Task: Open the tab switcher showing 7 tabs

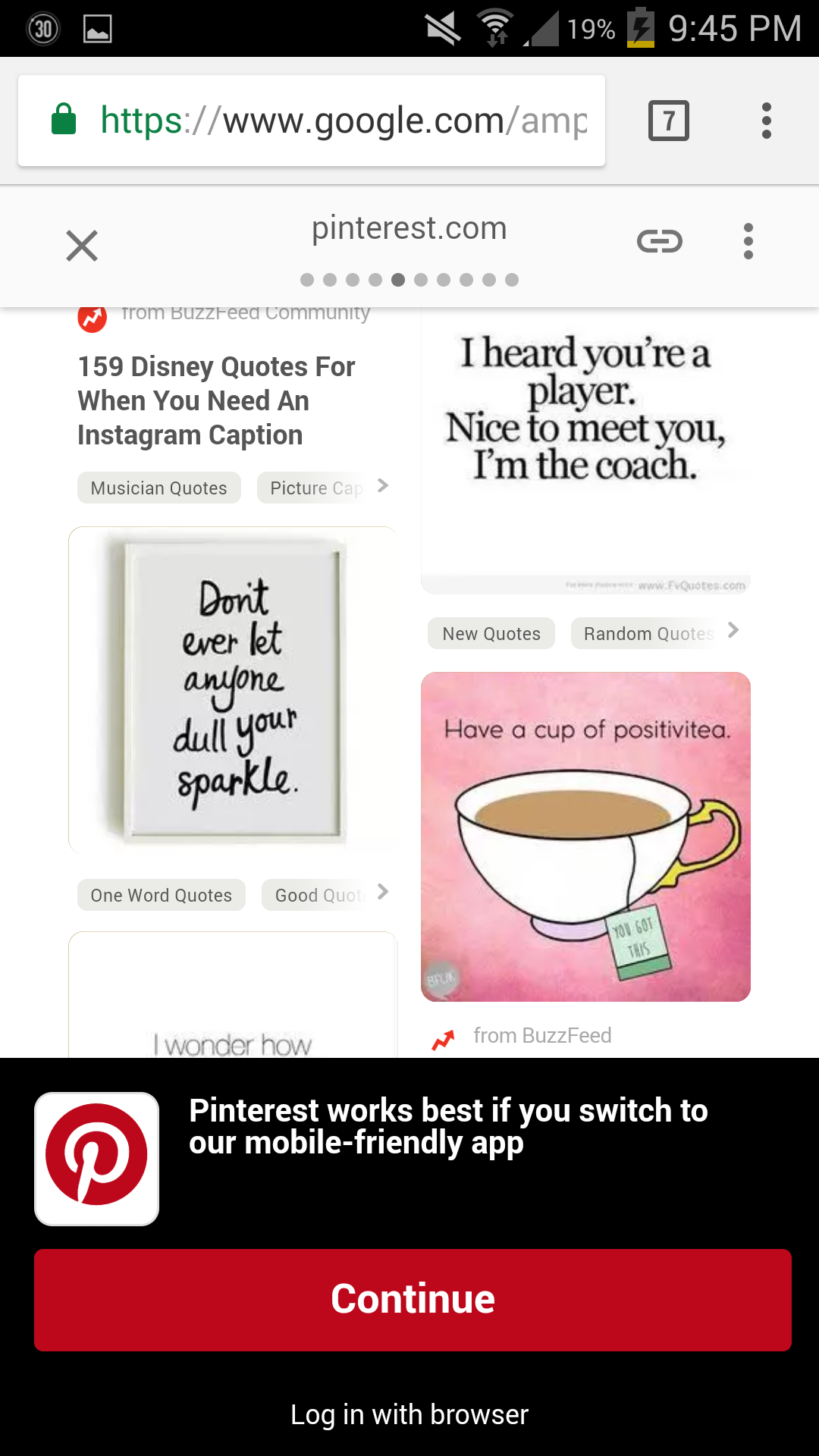Action: [x=668, y=121]
